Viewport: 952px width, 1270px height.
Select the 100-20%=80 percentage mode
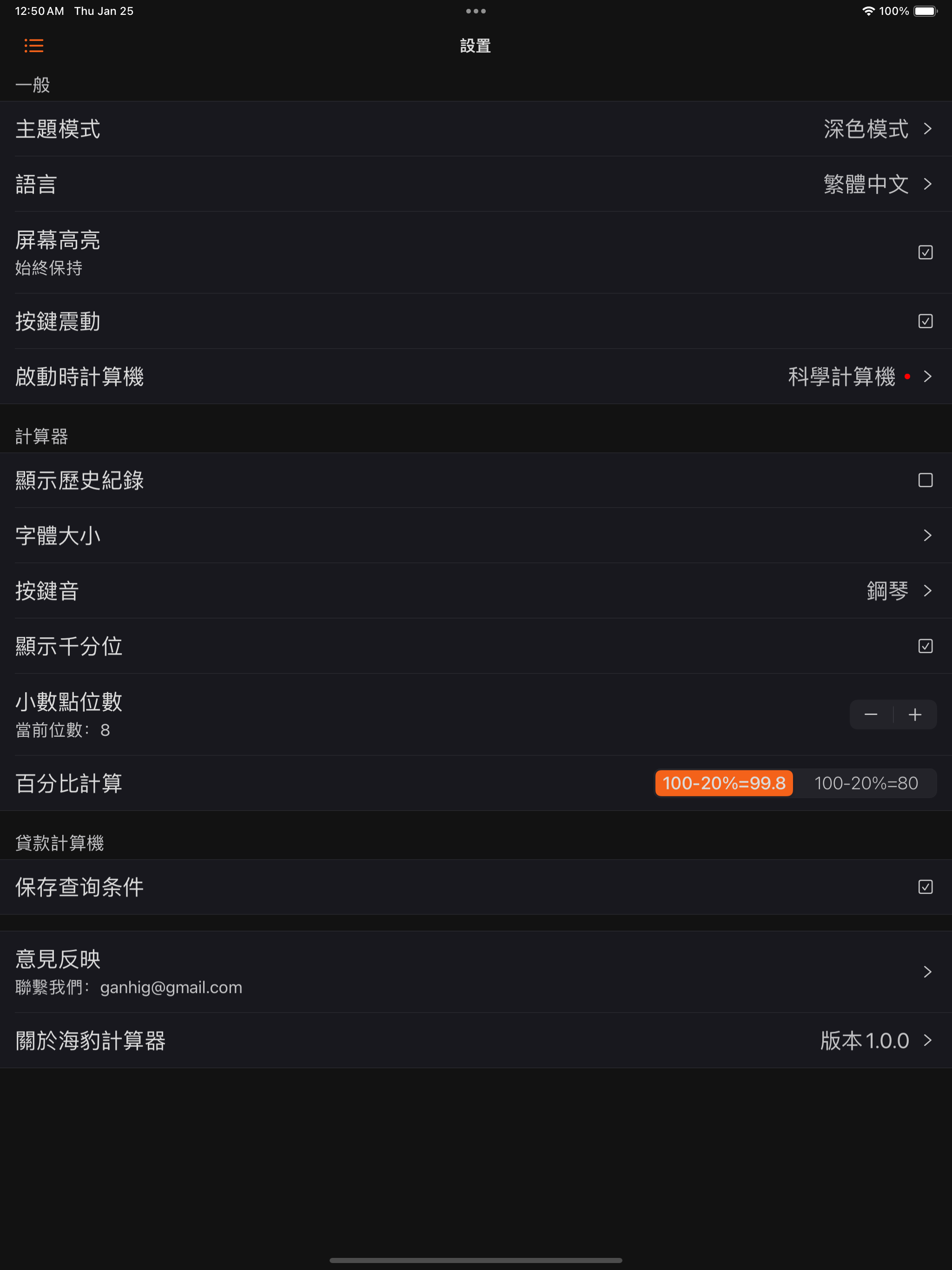(x=866, y=783)
